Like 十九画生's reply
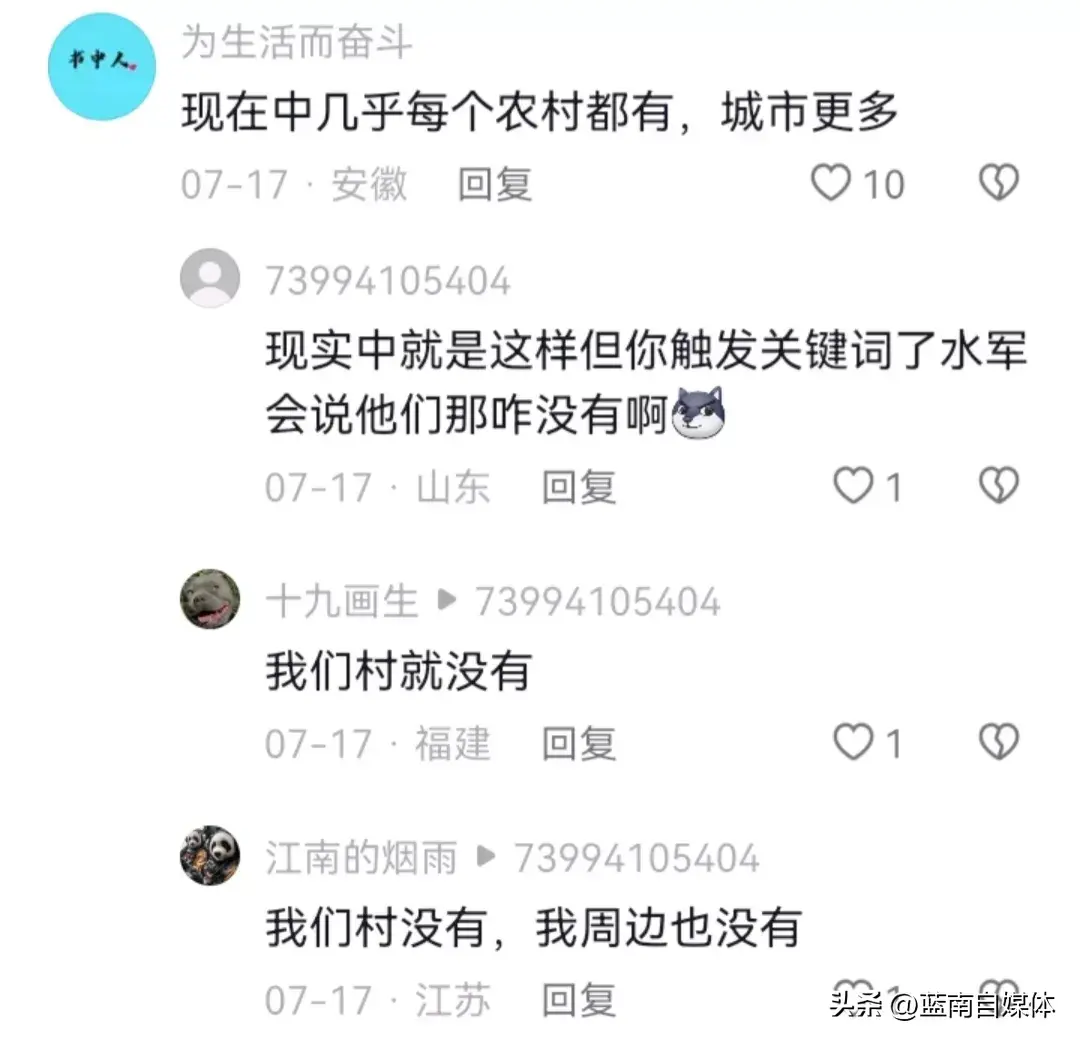1080x1043 pixels. 853,743
